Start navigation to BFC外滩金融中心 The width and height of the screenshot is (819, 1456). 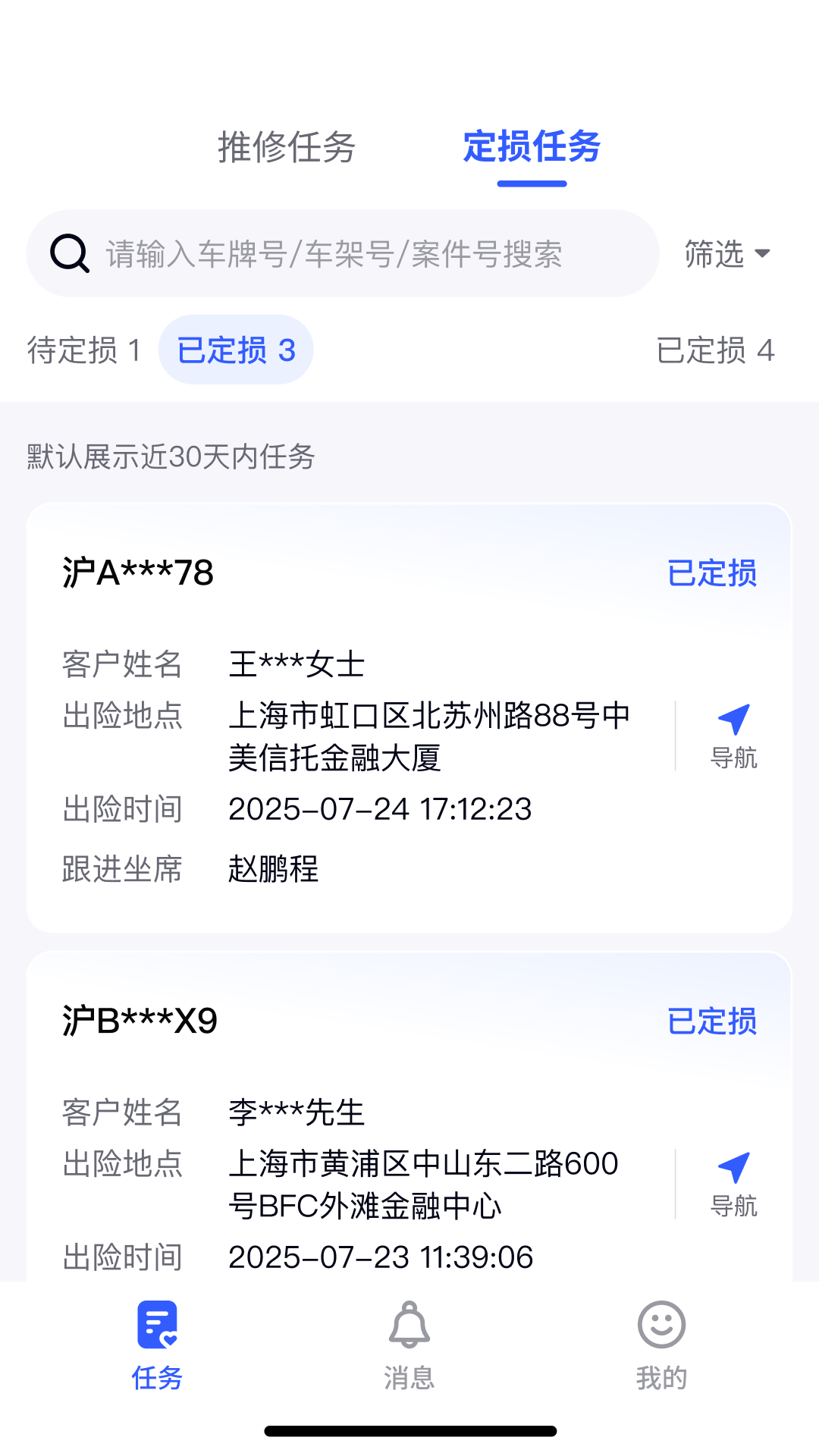click(x=733, y=1183)
